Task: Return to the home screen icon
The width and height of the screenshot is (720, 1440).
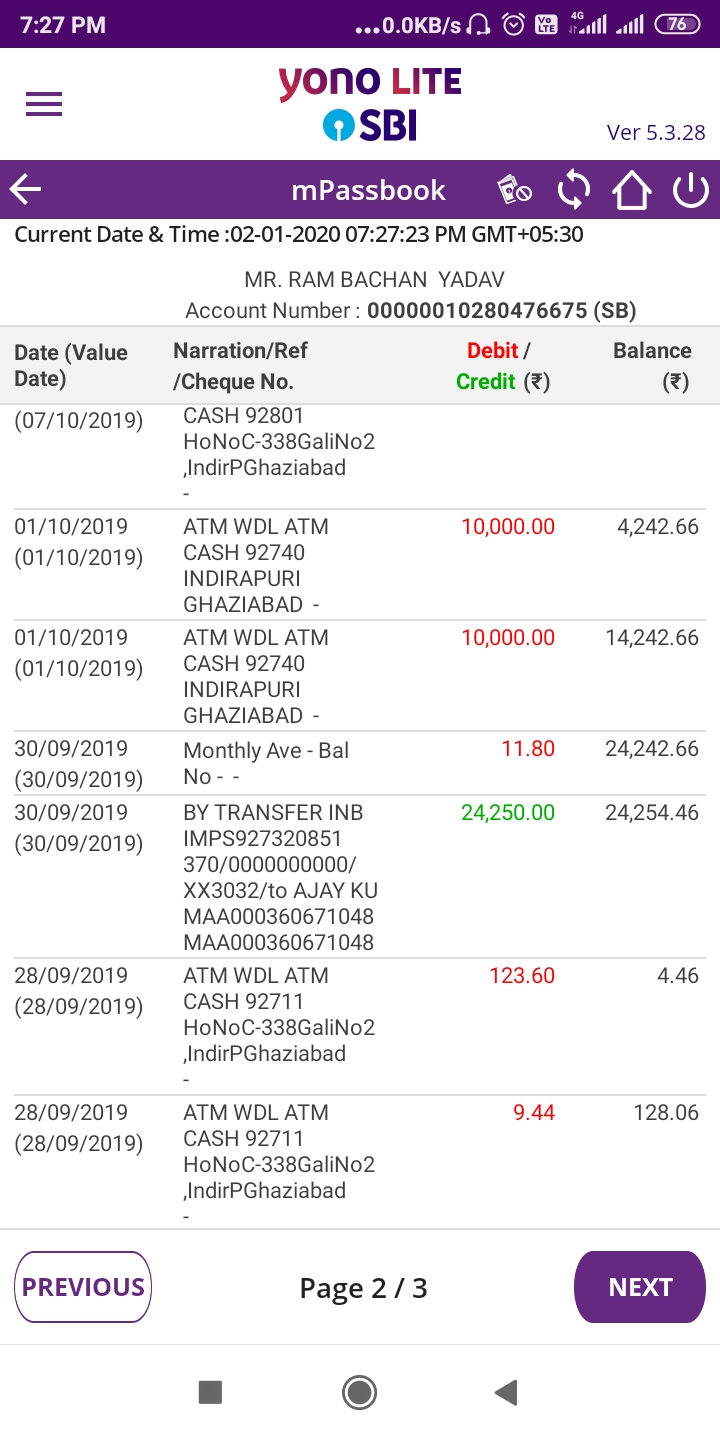Action: tap(632, 190)
